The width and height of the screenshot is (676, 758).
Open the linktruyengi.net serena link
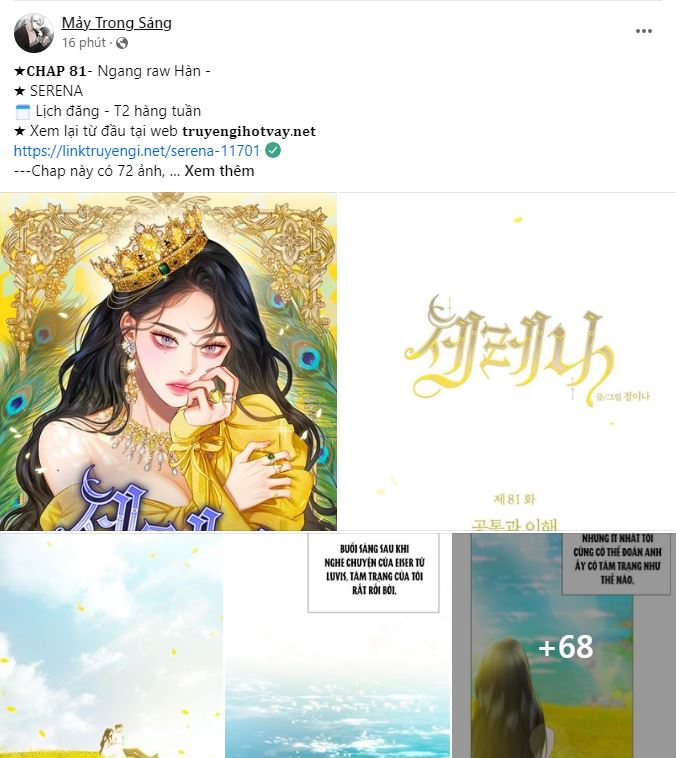(137, 151)
